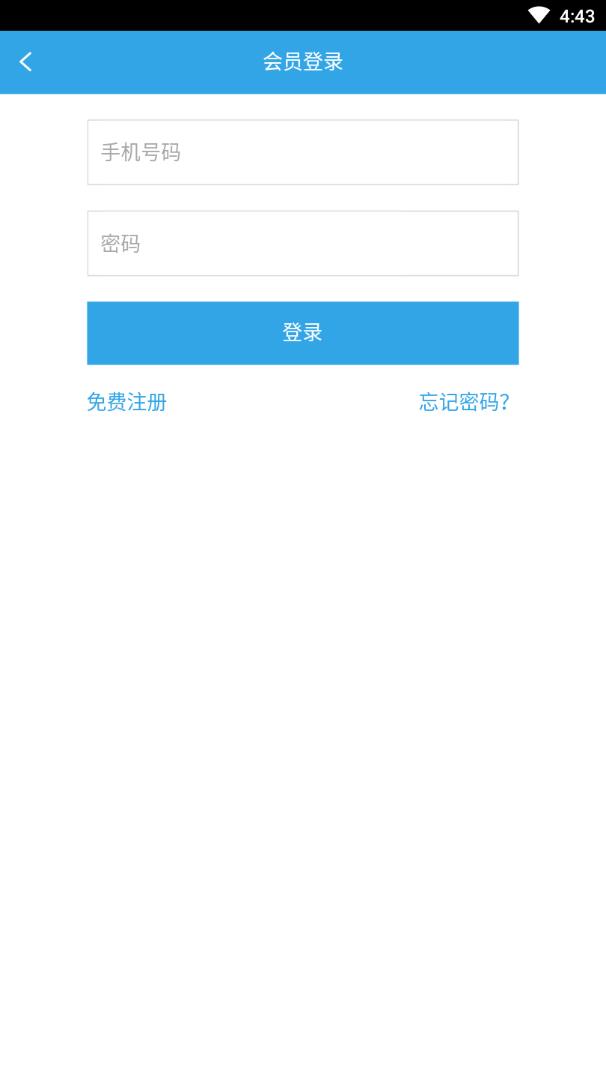The width and height of the screenshot is (606, 1080).
Task: Focus the 手机号码 phone number field
Action: pyautogui.click(x=302, y=152)
